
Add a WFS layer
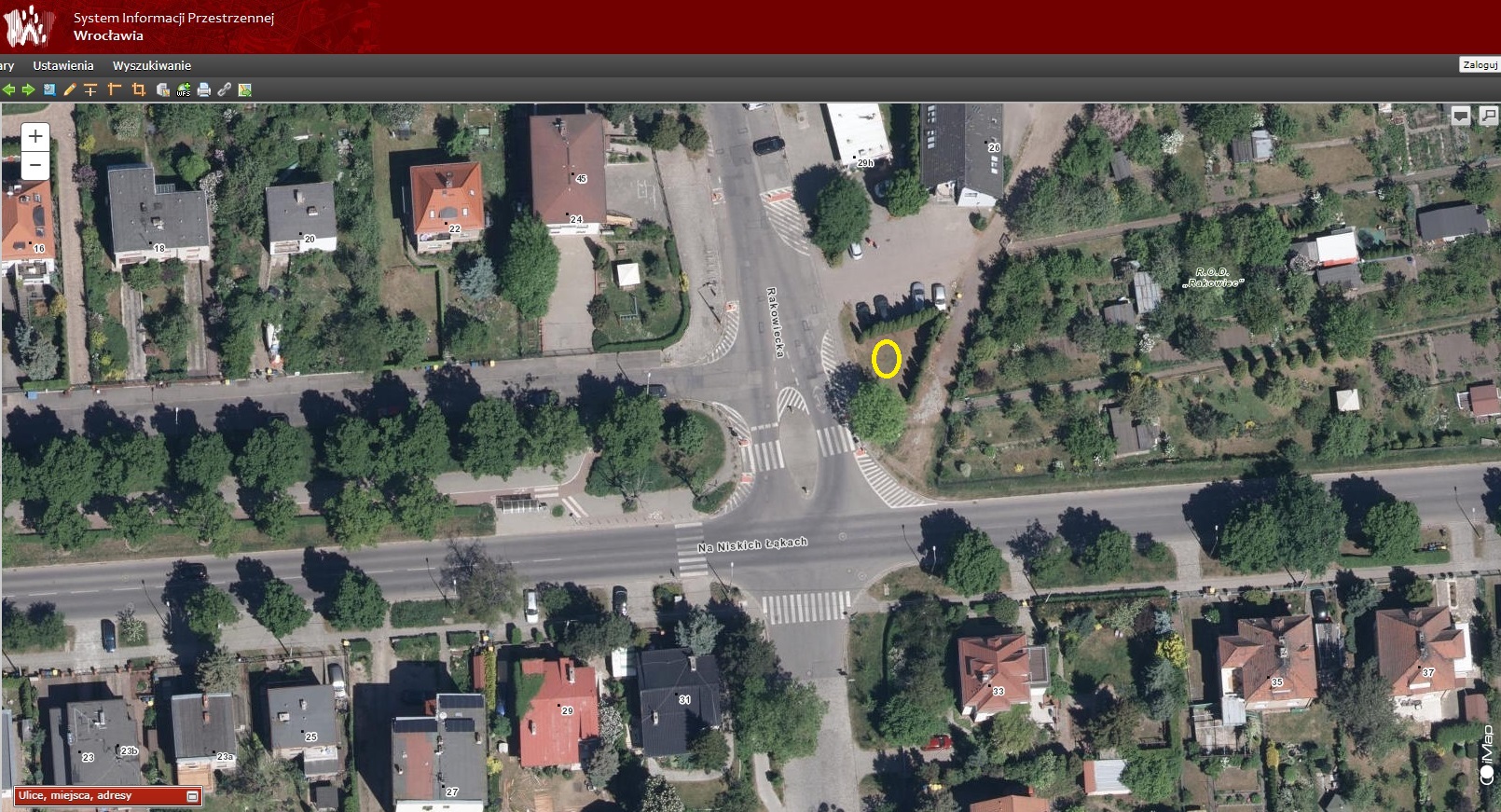coord(184,89)
